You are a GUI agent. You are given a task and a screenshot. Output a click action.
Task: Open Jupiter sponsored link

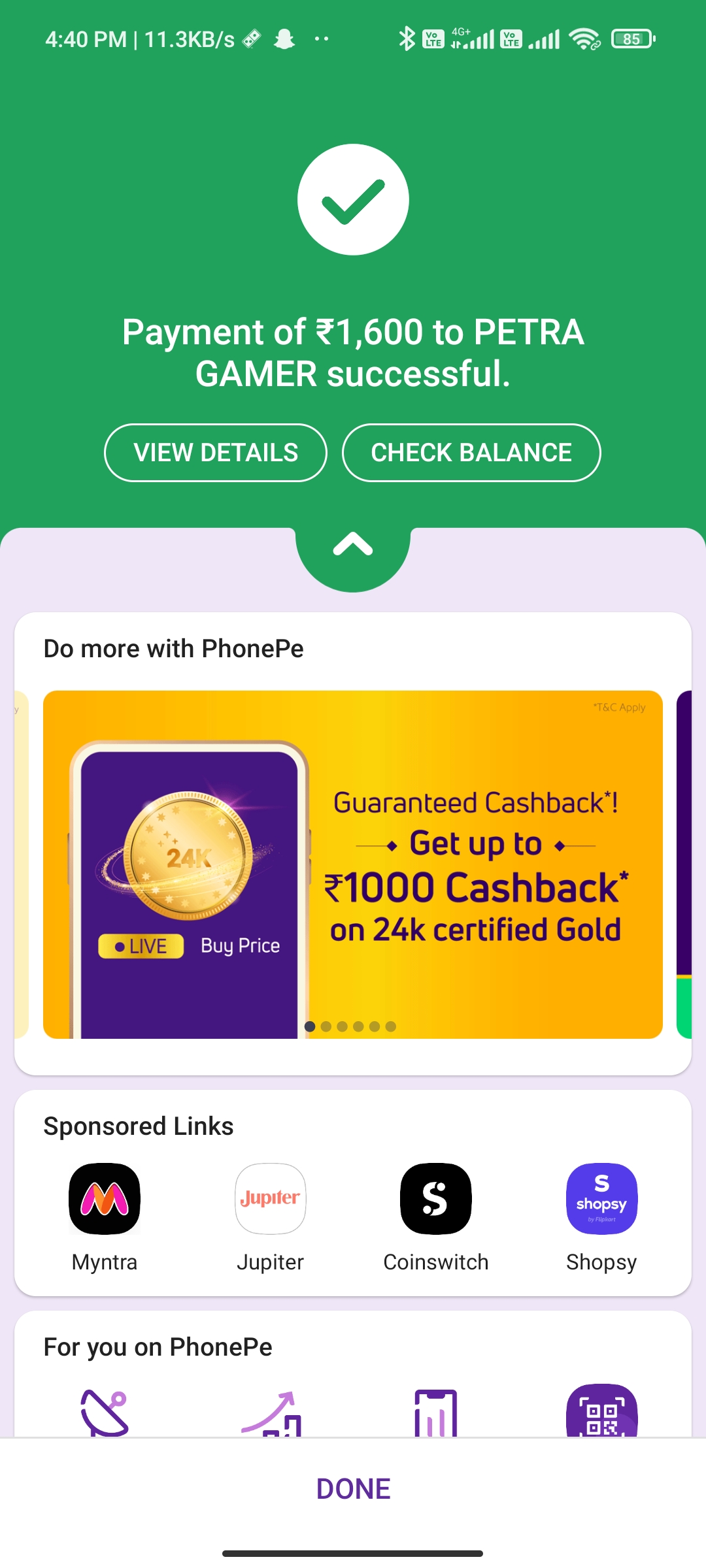click(270, 1199)
